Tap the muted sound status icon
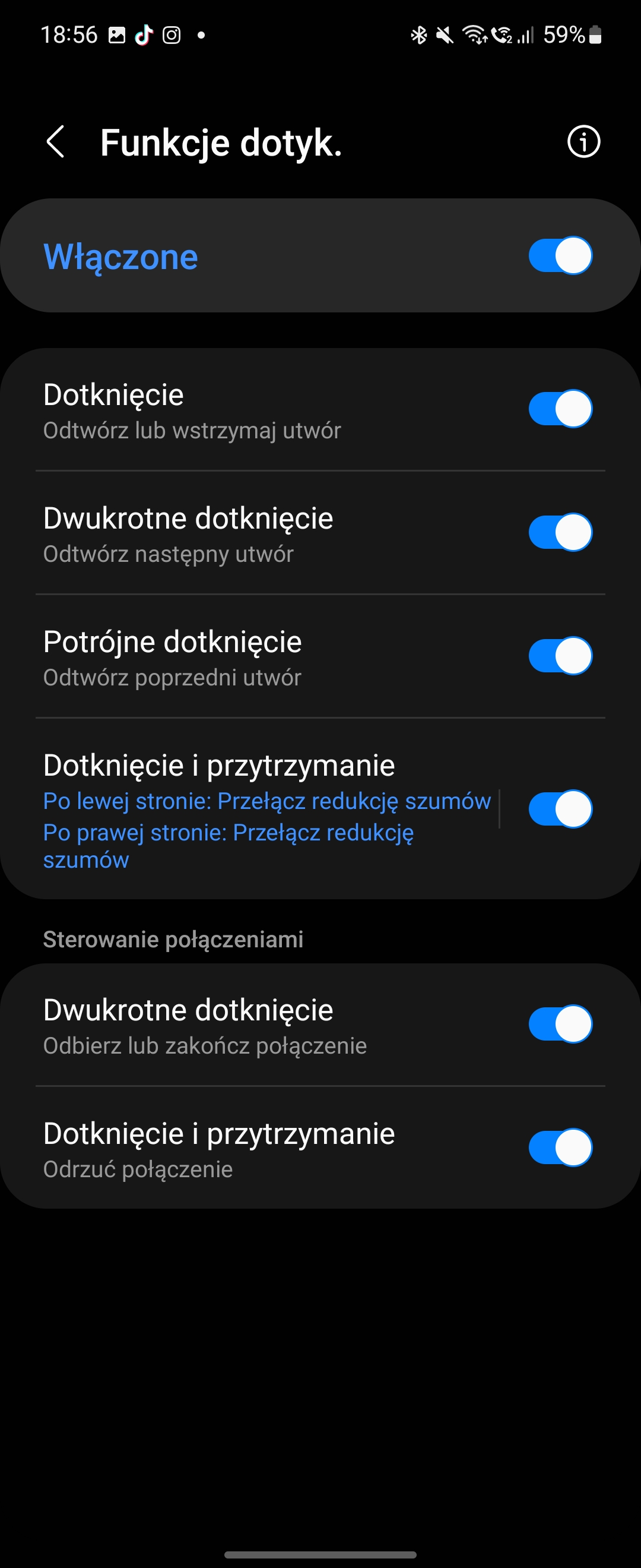 (443, 34)
